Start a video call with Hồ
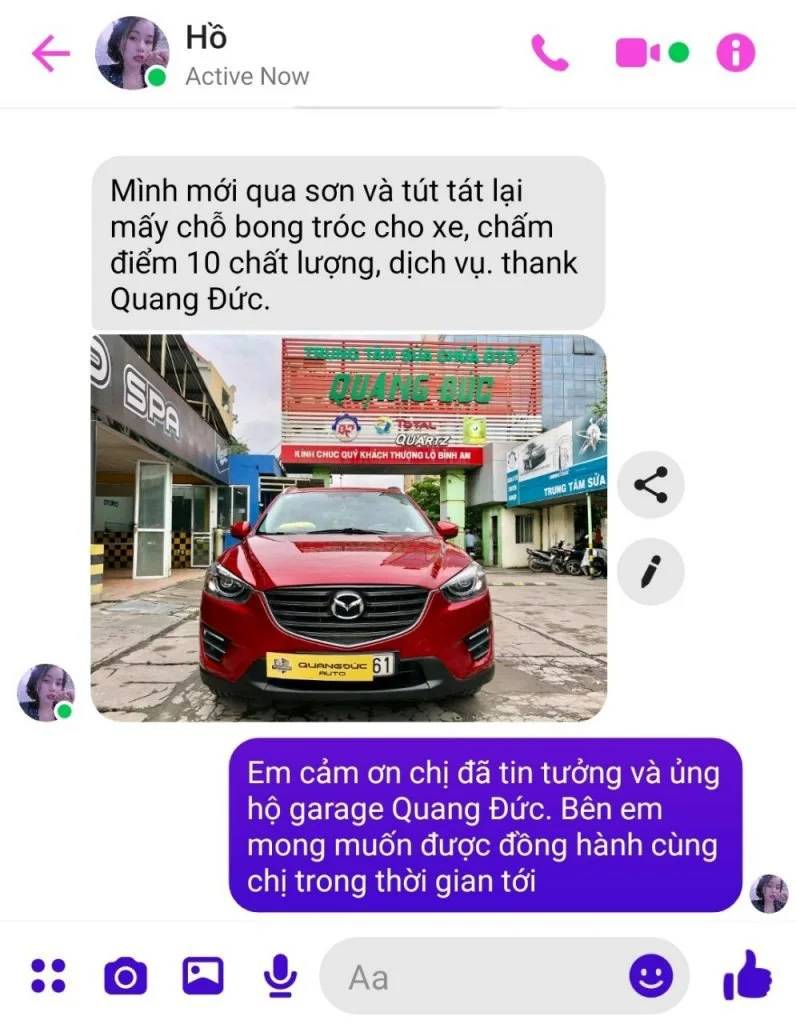796x1024 pixels. [x=640, y=53]
